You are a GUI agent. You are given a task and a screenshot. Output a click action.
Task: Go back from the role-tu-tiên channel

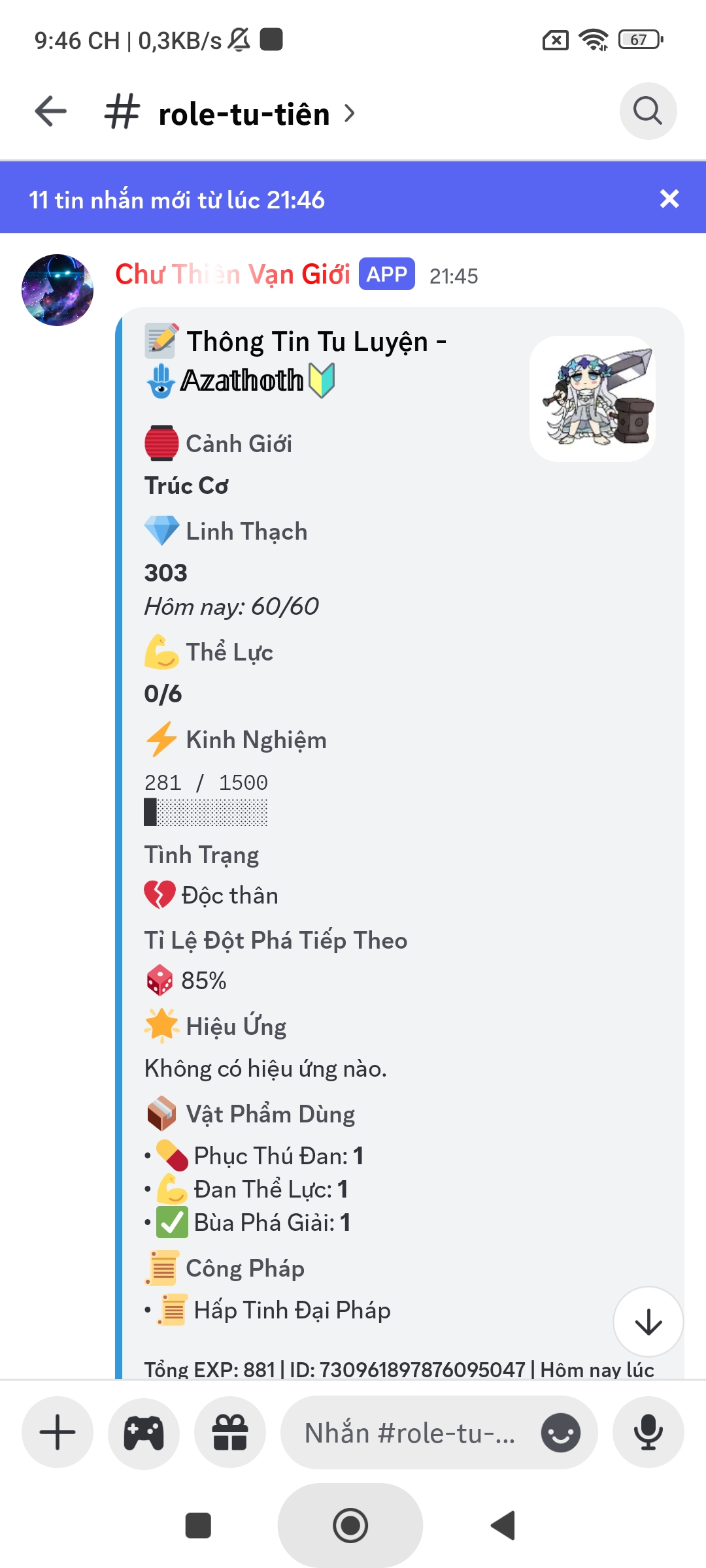click(51, 111)
